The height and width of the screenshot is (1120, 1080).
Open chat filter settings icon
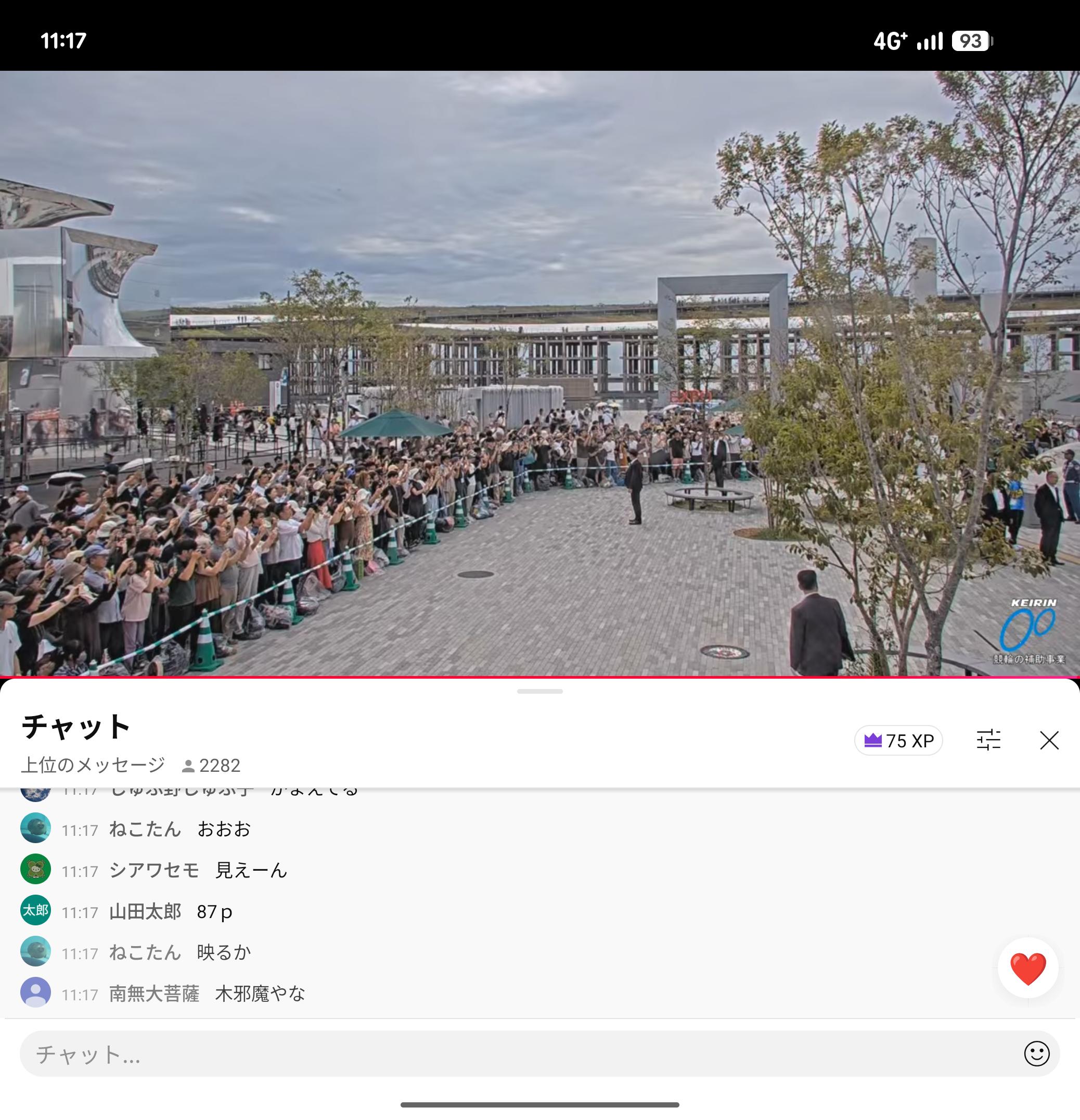[988, 740]
